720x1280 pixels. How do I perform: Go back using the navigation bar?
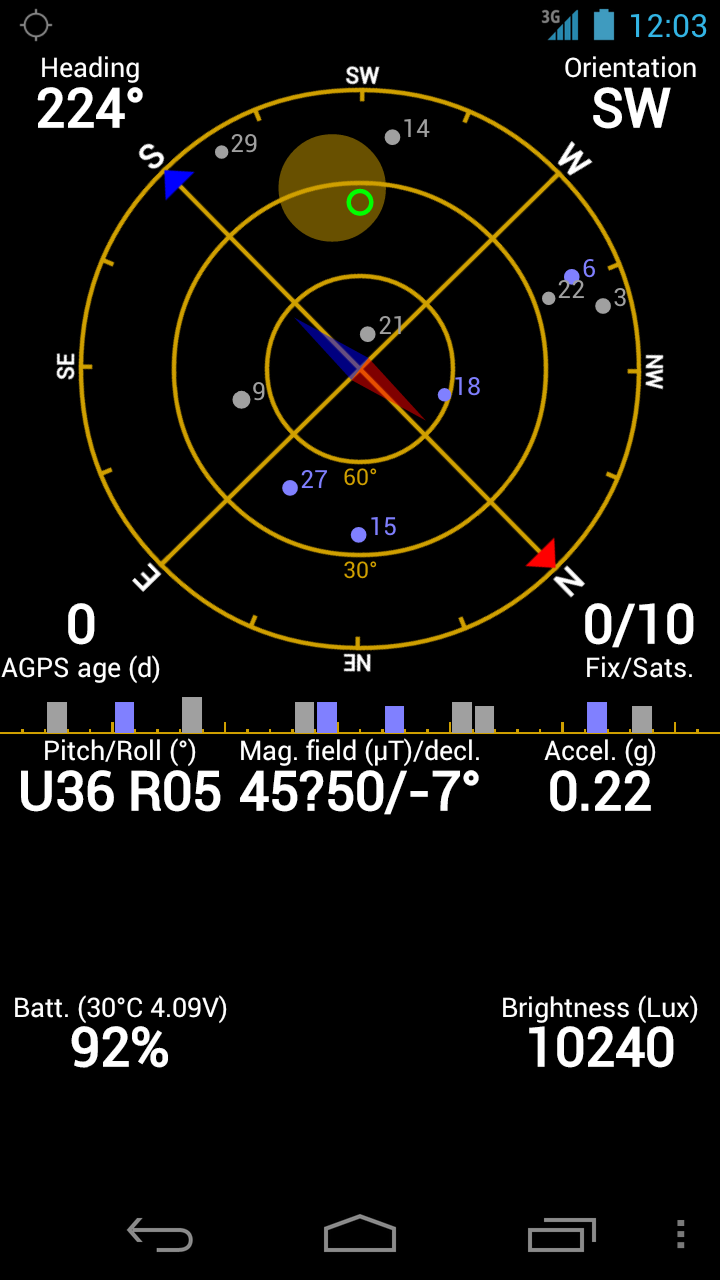[160, 1234]
